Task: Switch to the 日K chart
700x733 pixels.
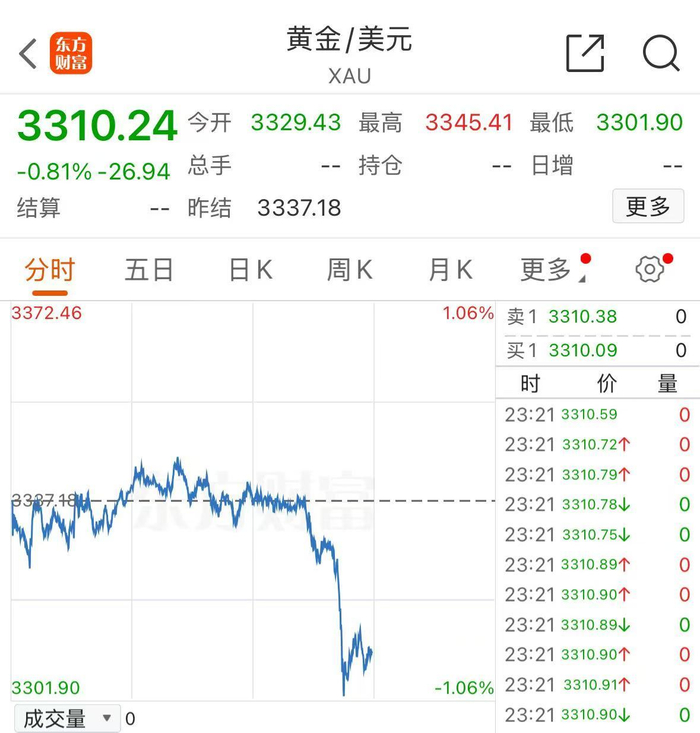Action: tap(251, 270)
